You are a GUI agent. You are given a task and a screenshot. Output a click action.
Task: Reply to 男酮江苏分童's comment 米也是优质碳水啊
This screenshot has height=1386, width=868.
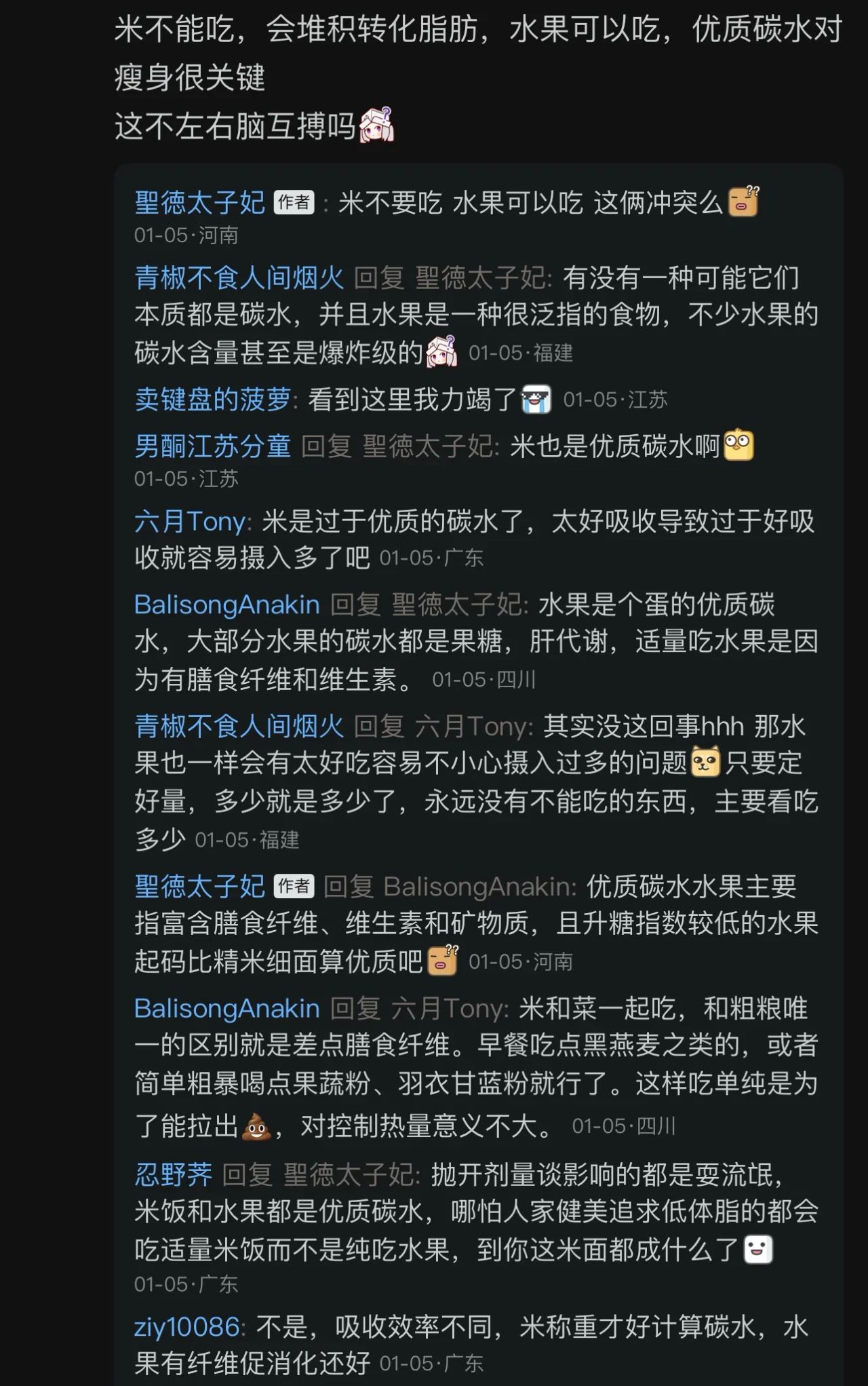pos(614,446)
